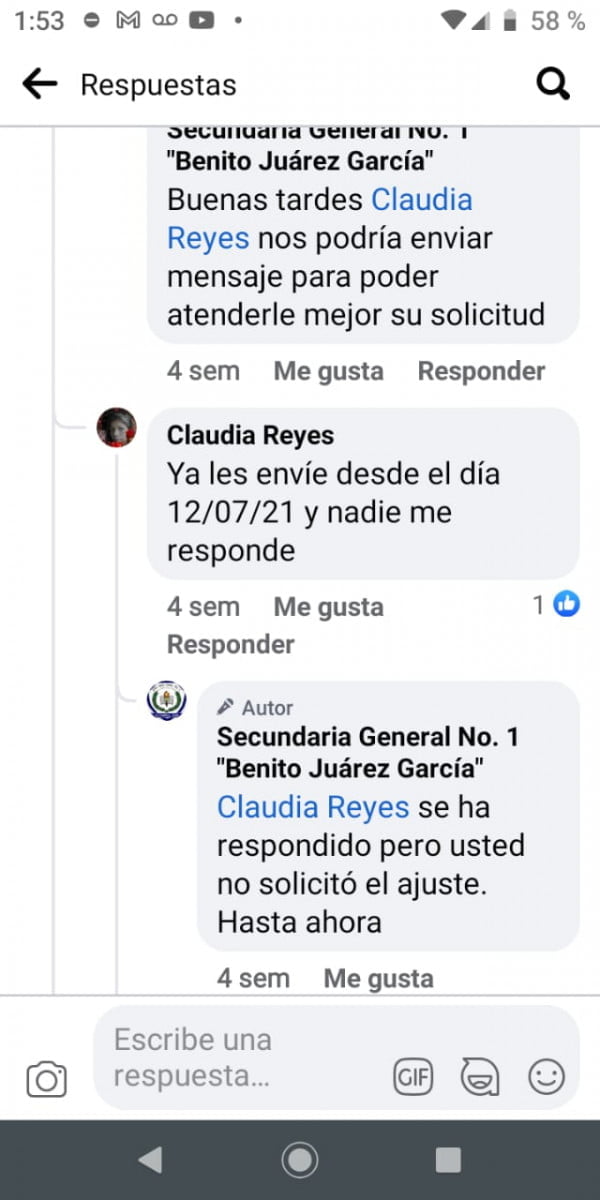View reactions on Claudia Reyes' comment
This screenshot has height=1200, width=600.
click(557, 605)
